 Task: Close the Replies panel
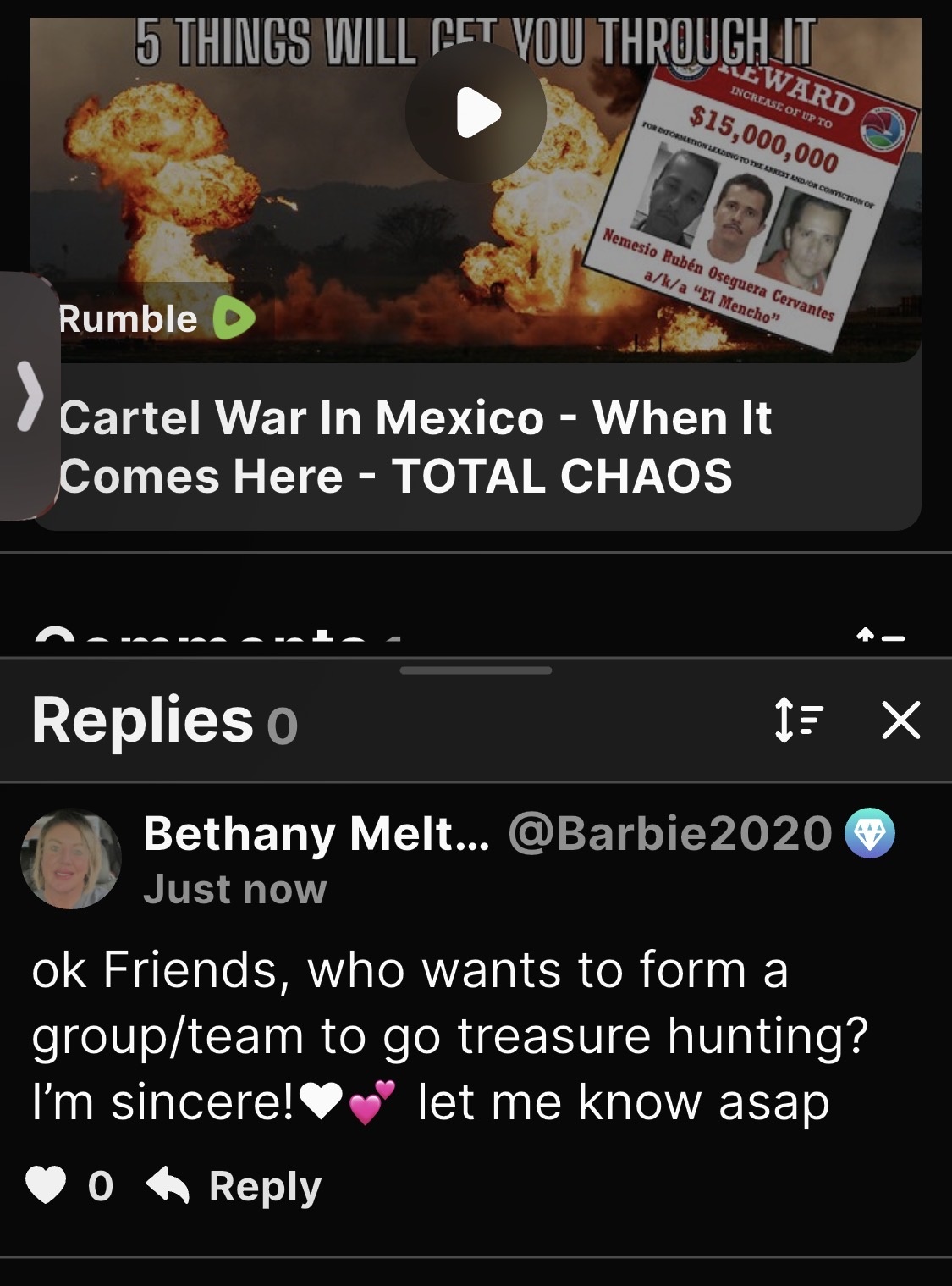click(x=900, y=720)
